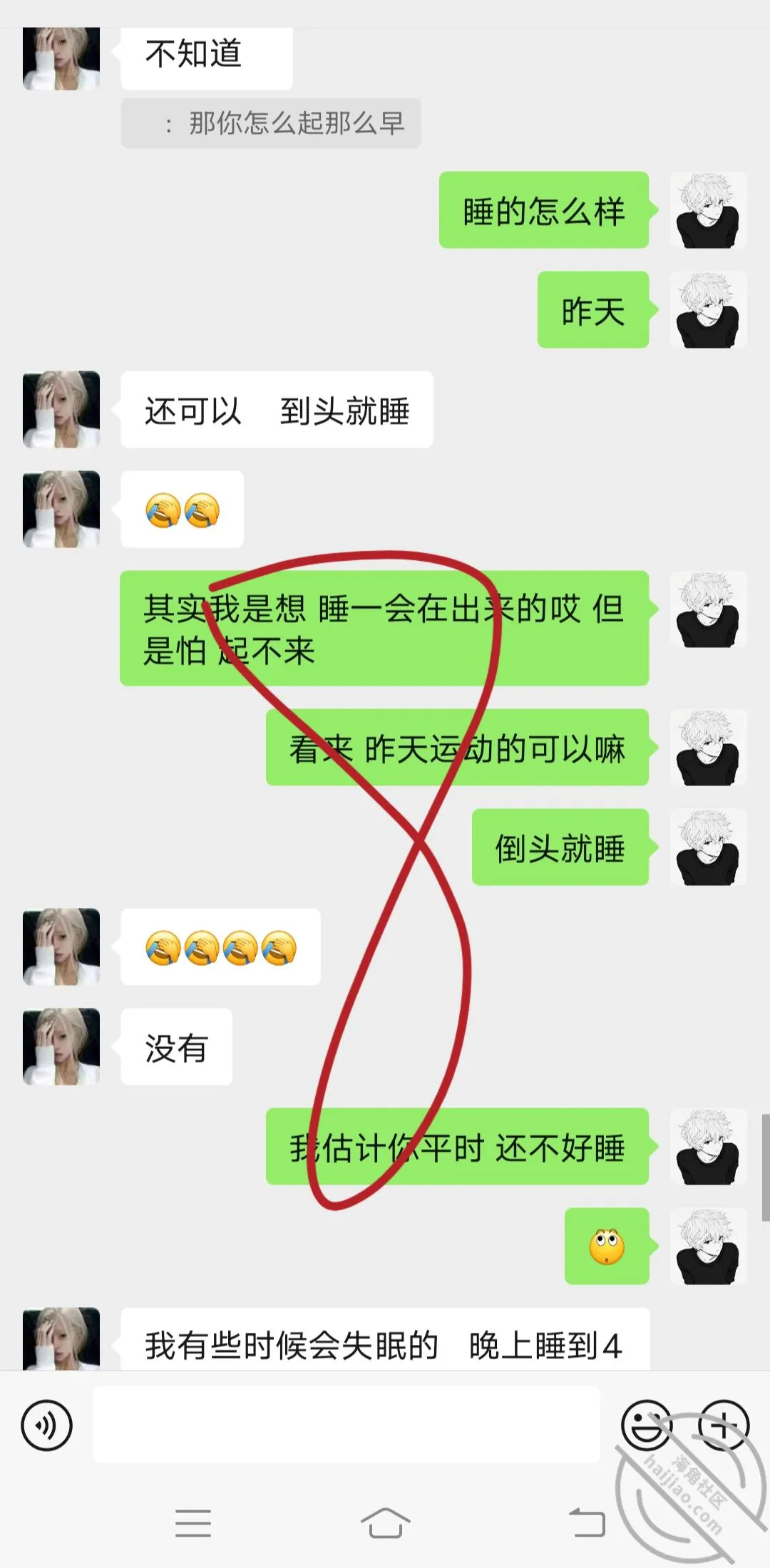Tap my avatar beside 睡的怎么样
Screen dimensions: 770x1568
[x=708, y=210]
